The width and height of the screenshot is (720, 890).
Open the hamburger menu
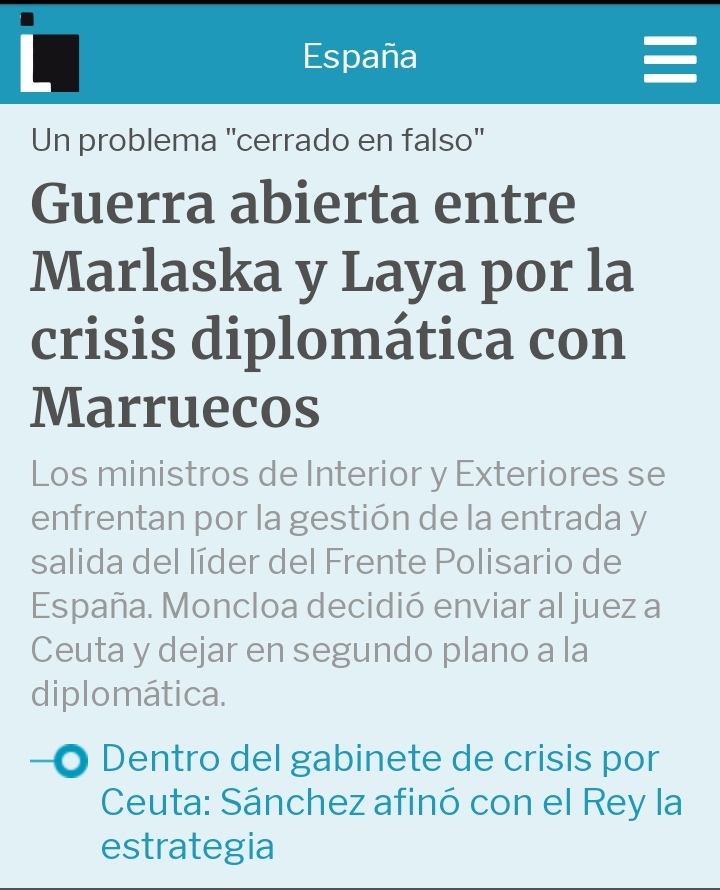[669, 59]
